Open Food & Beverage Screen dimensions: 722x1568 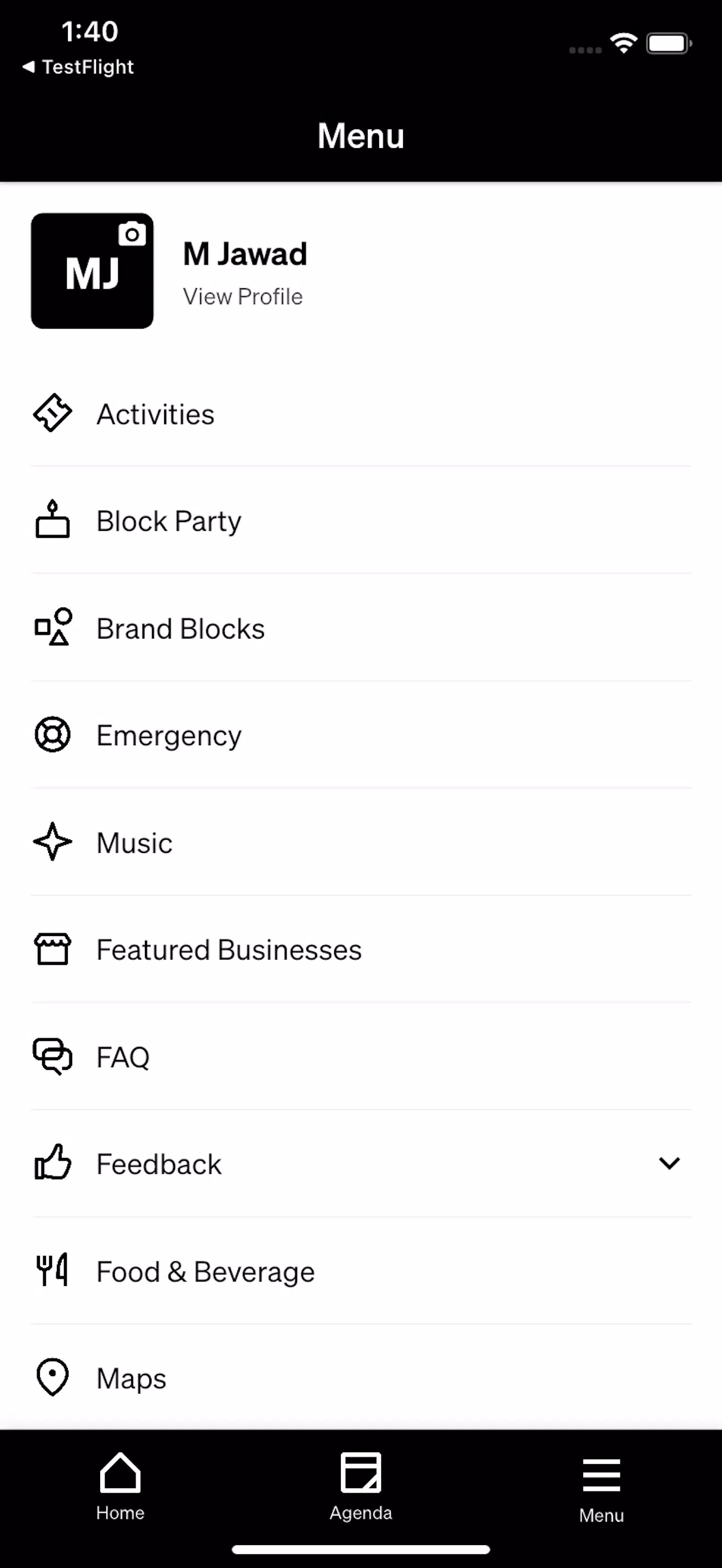(205, 1272)
